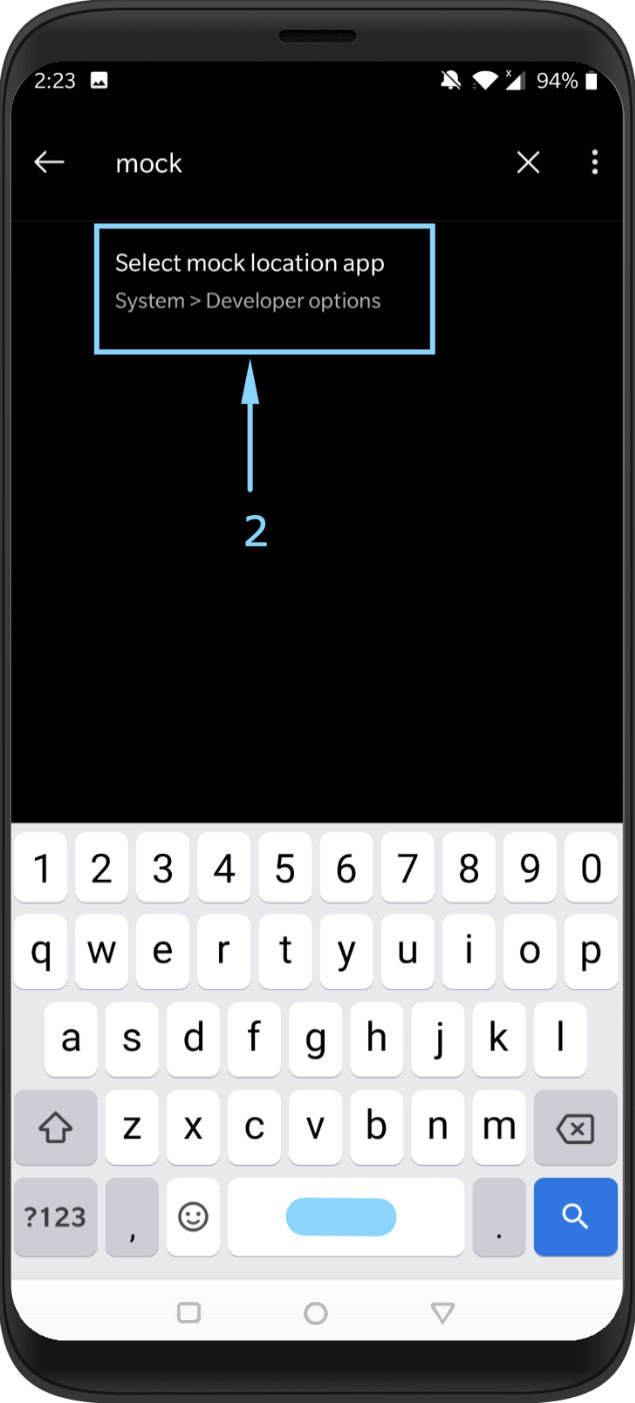Screen dimensions: 635x1403
Task: Tap the blue search key on keyboard
Action: point(575,1216)
